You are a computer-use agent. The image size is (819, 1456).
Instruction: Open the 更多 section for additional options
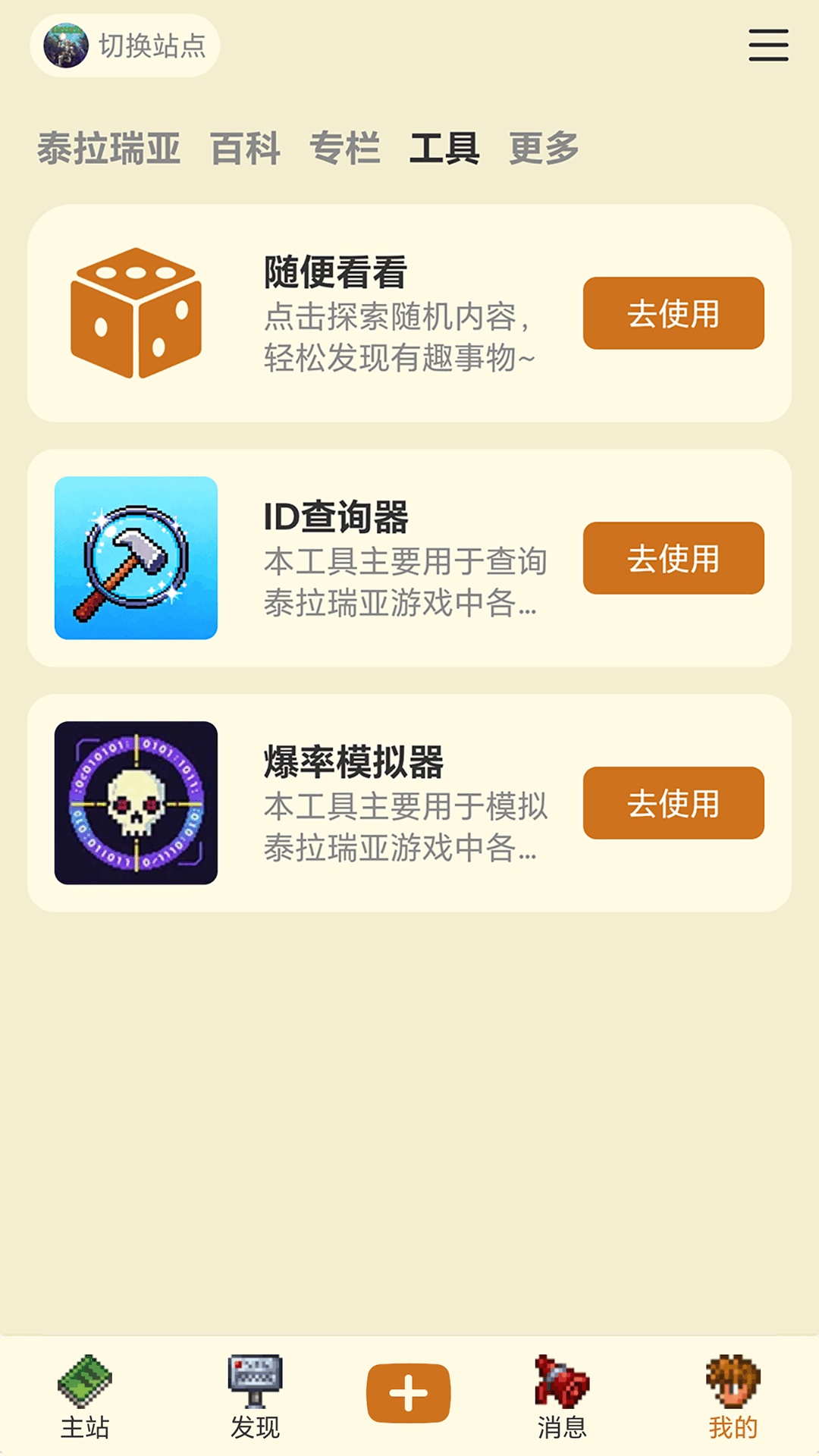[544, 149]
